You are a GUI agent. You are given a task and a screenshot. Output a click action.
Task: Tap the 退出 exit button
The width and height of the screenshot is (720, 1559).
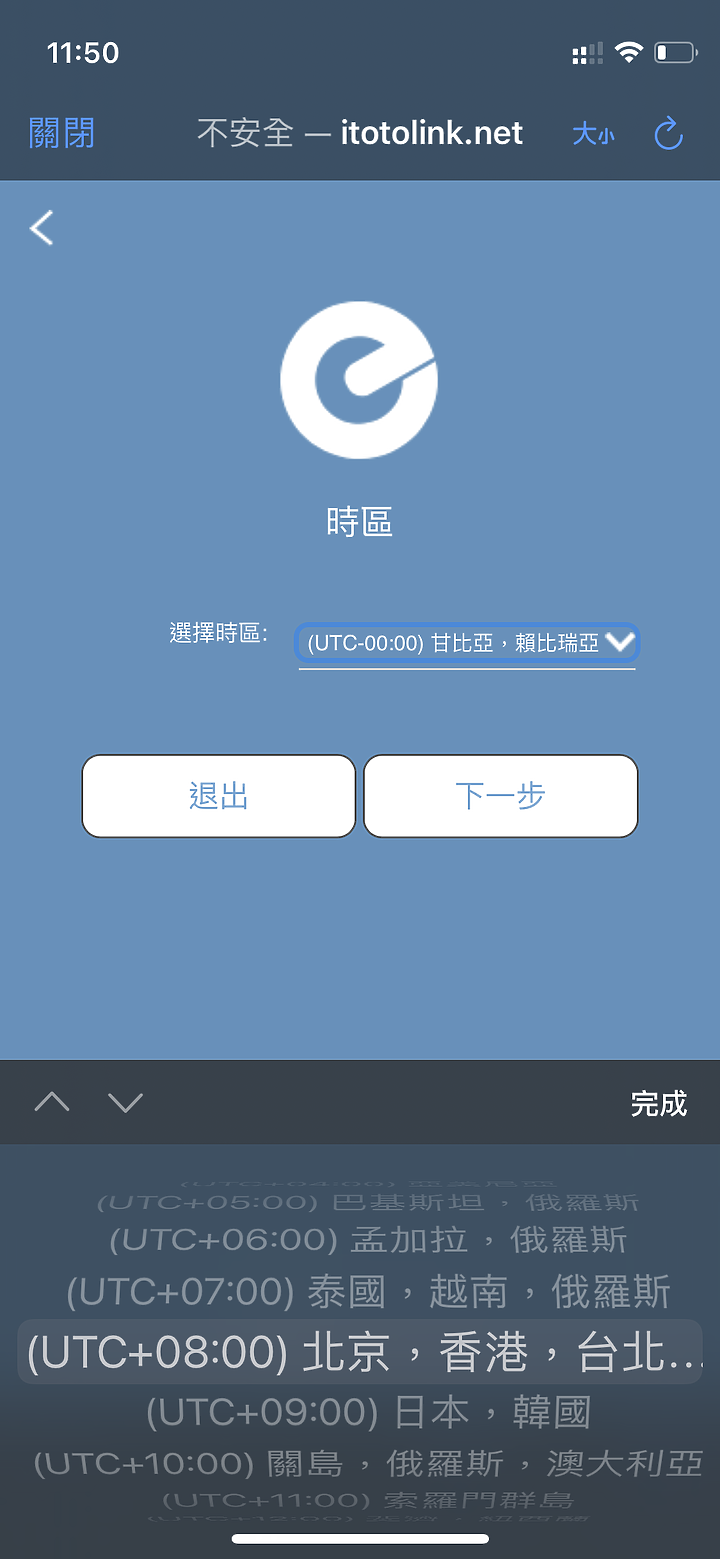[218, 796]
